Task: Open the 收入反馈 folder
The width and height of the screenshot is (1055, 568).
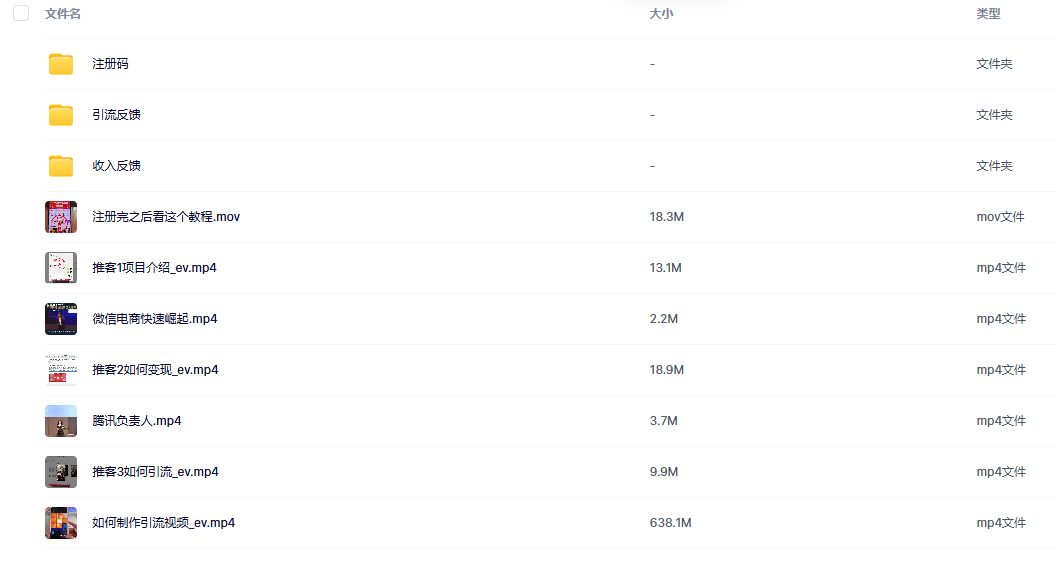Action: (x=116, y=166)
